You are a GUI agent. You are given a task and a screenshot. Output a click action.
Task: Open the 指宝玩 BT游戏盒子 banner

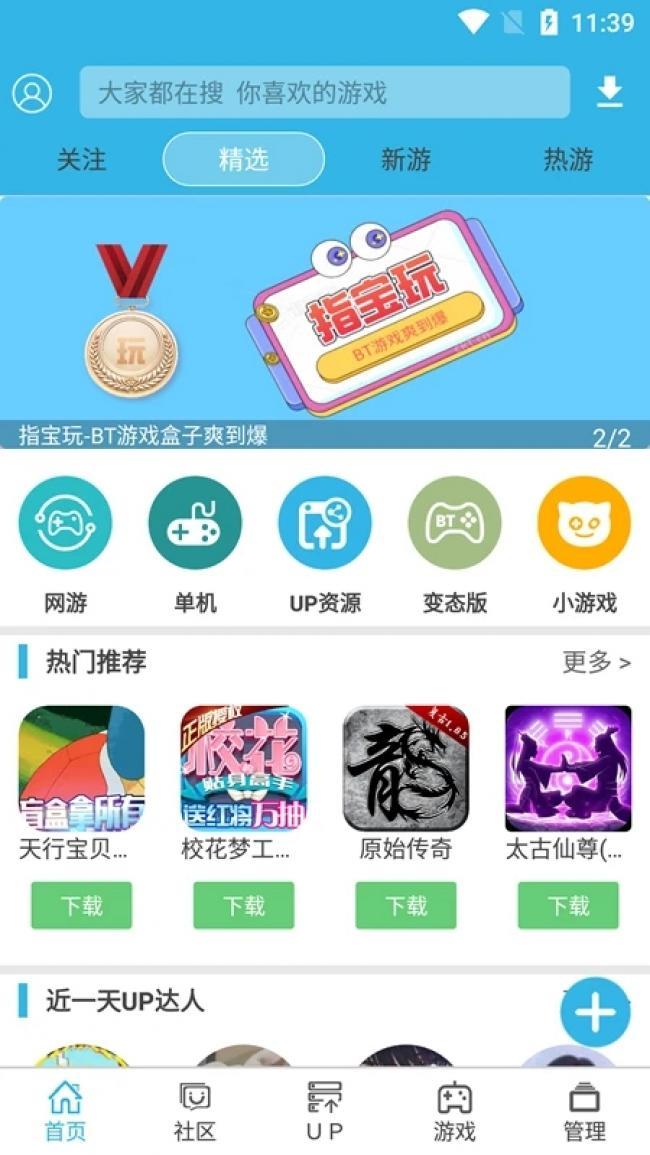pos(324,320)
